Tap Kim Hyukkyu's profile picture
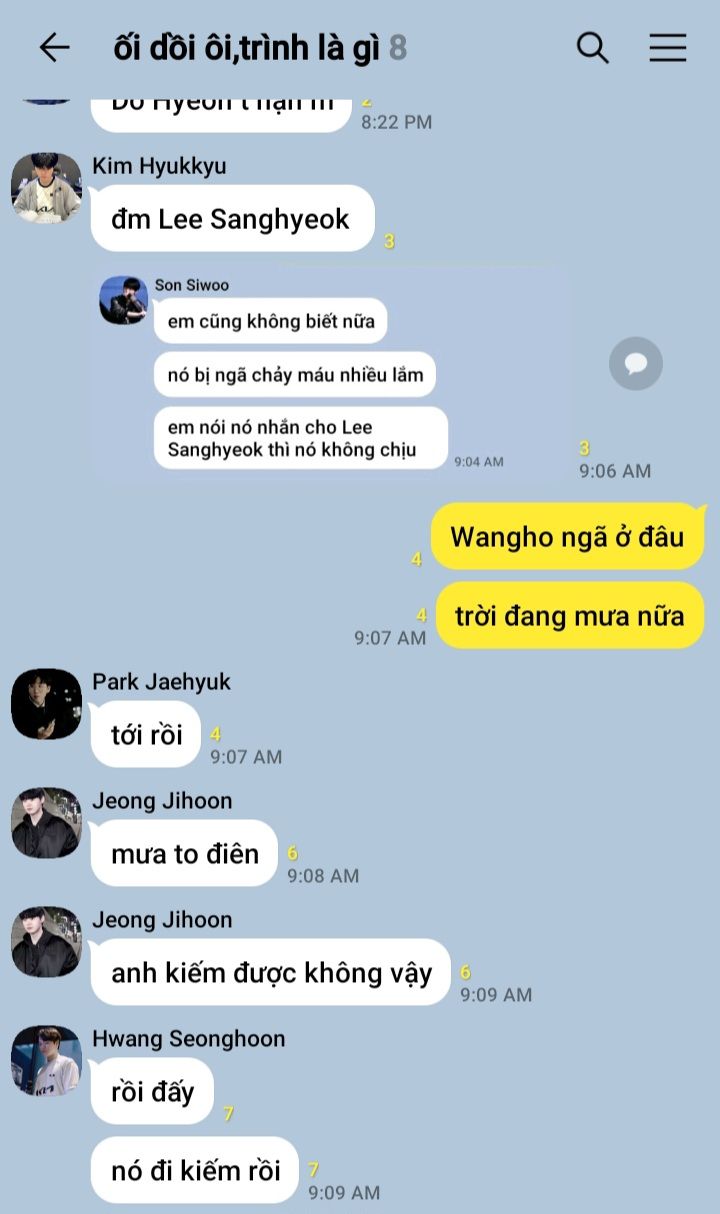The width and height of the screenshot is (720, 1214). (46, 187)
